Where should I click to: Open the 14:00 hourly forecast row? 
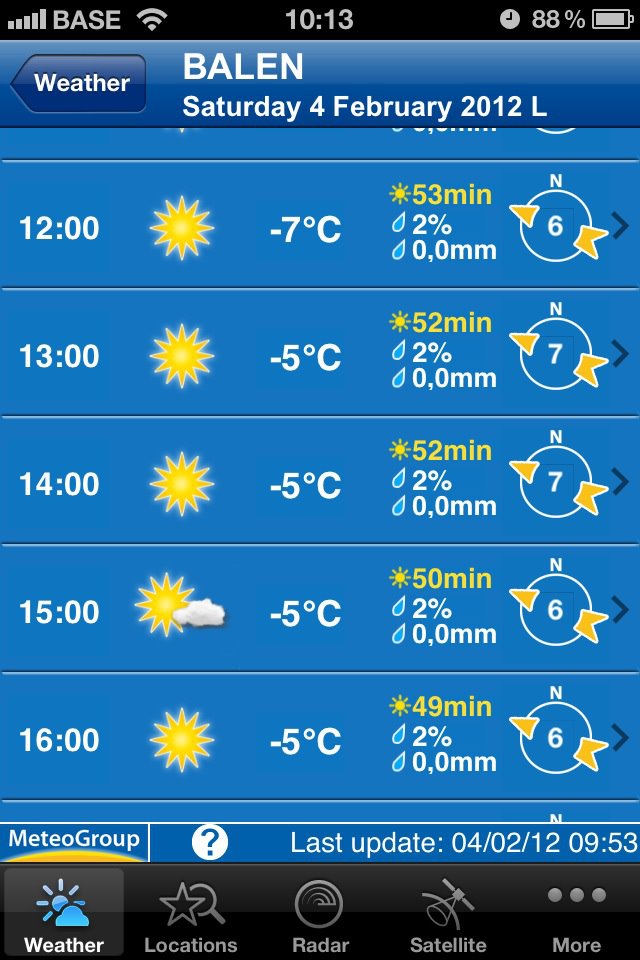tap(320, 482)
